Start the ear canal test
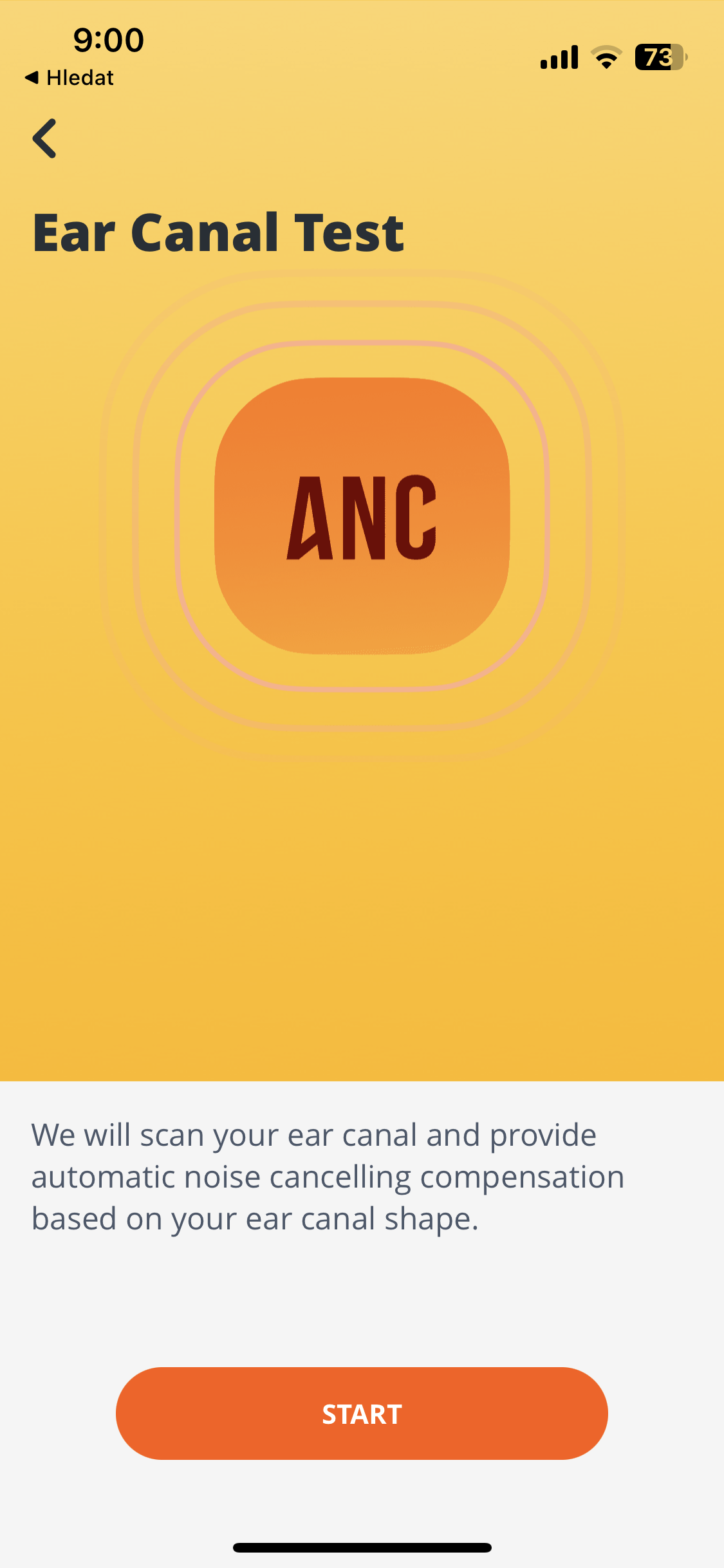724x1568 pixels. [362, 1414]
